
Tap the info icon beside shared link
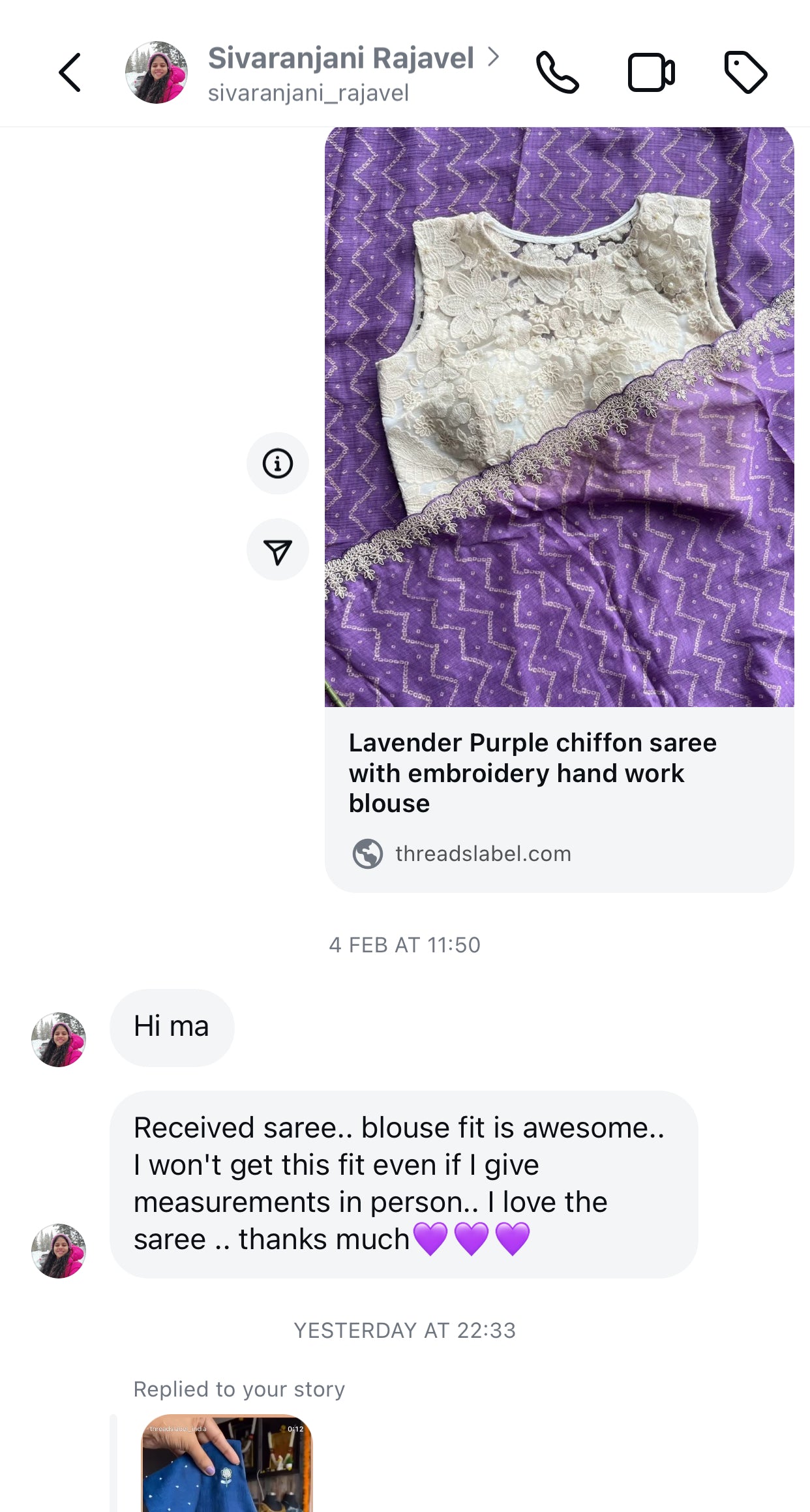tap(277, 464)
